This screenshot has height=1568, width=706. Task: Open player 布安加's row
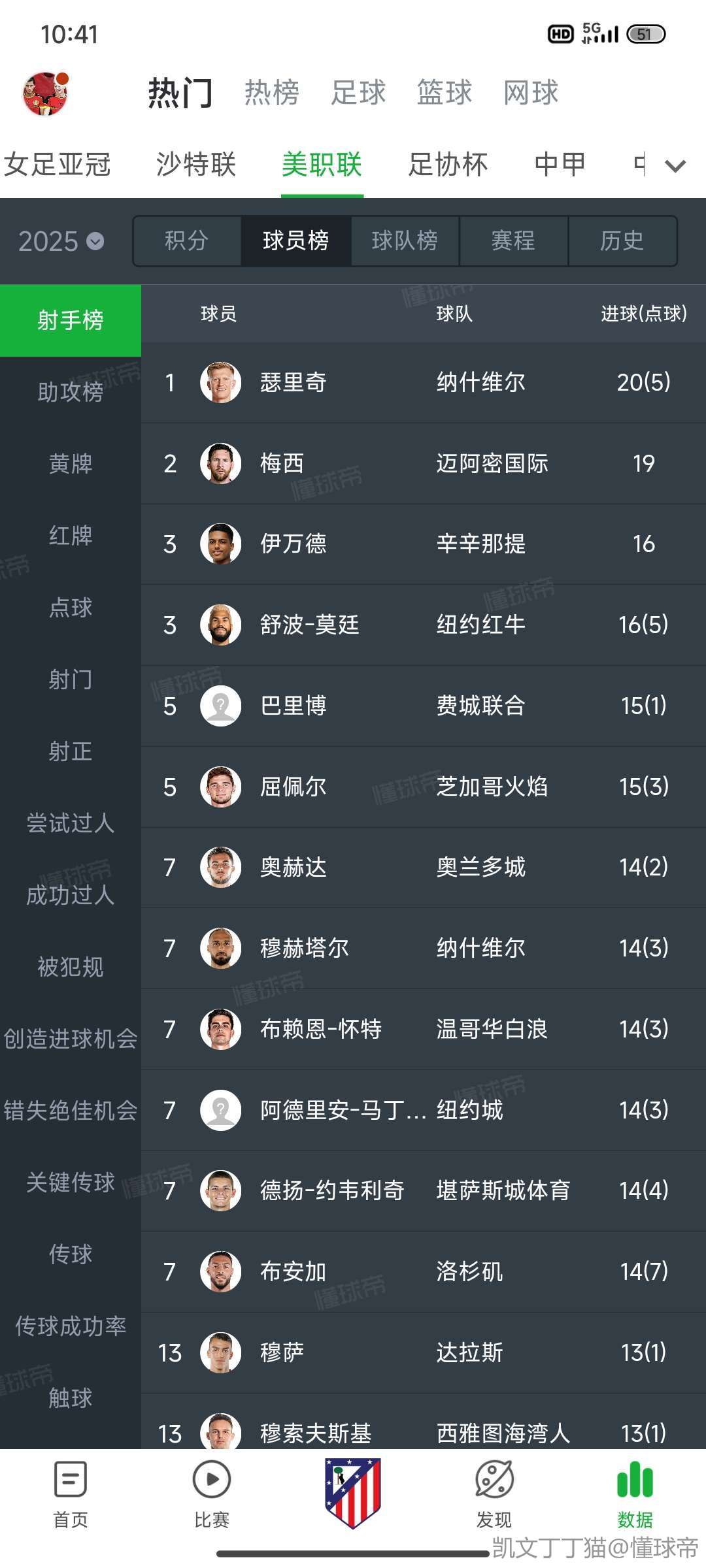click(x=424, y=1271)
